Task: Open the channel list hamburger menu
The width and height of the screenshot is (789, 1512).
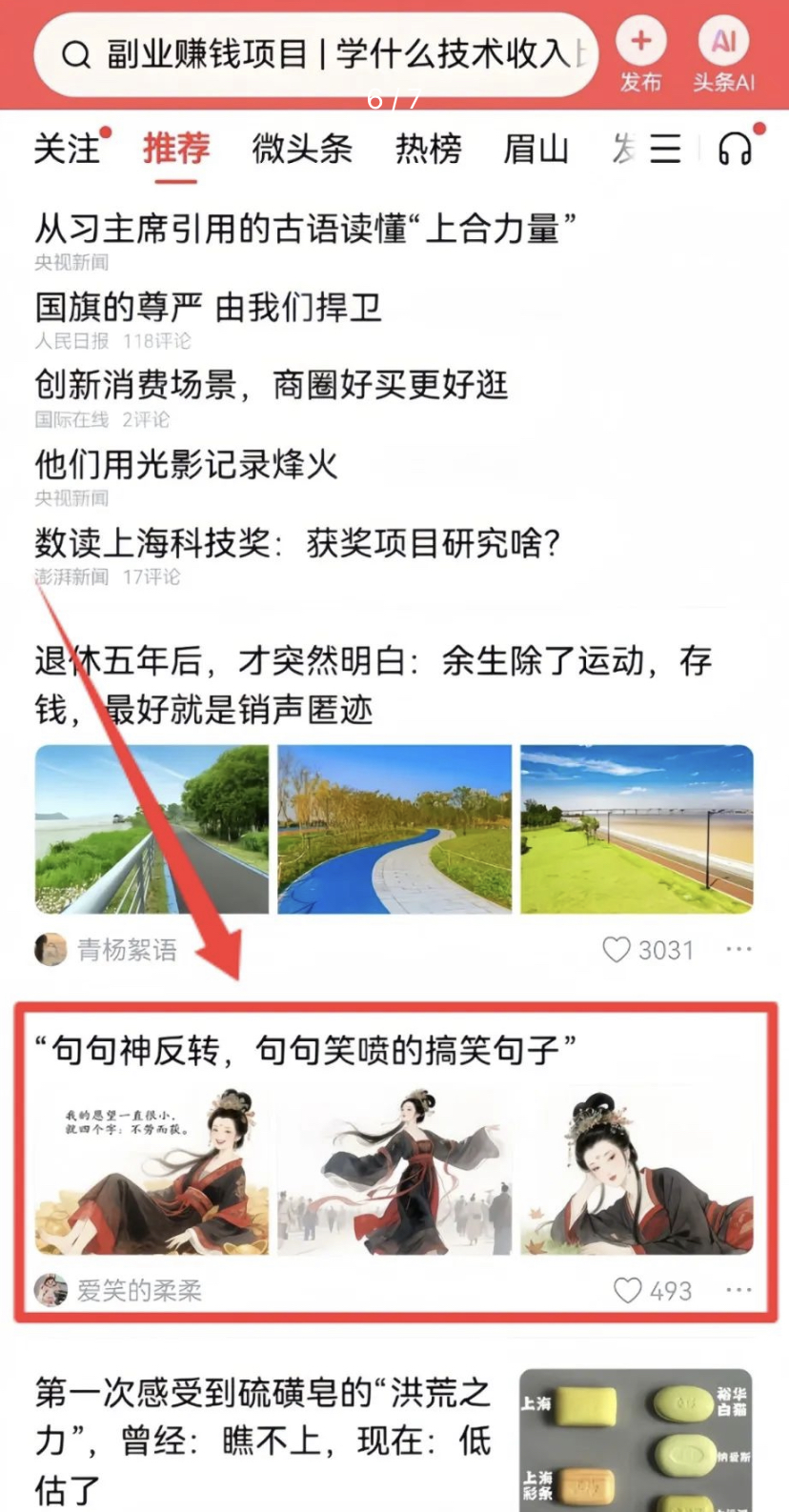Action: [x=665, y=149]
